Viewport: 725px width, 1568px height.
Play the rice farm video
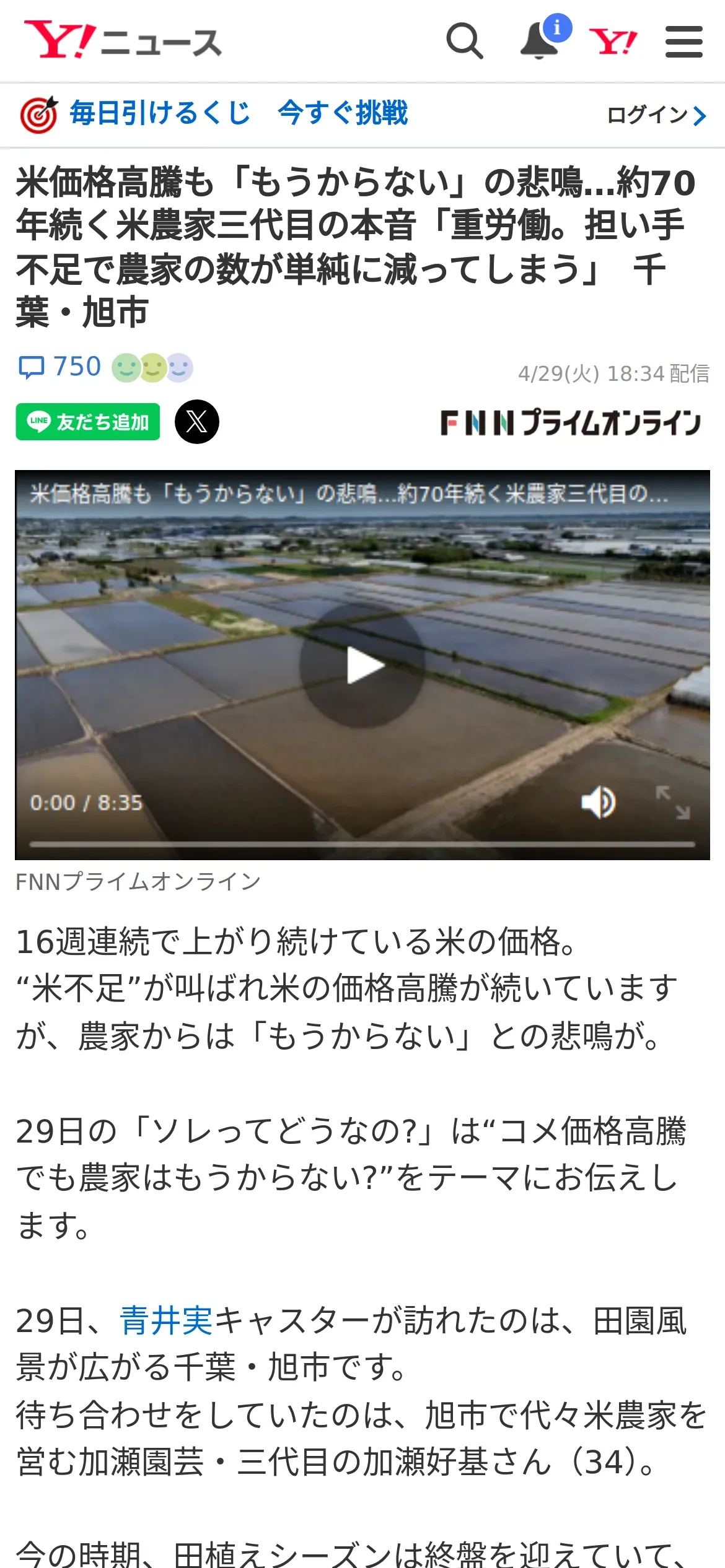click(x=362, y=665)
